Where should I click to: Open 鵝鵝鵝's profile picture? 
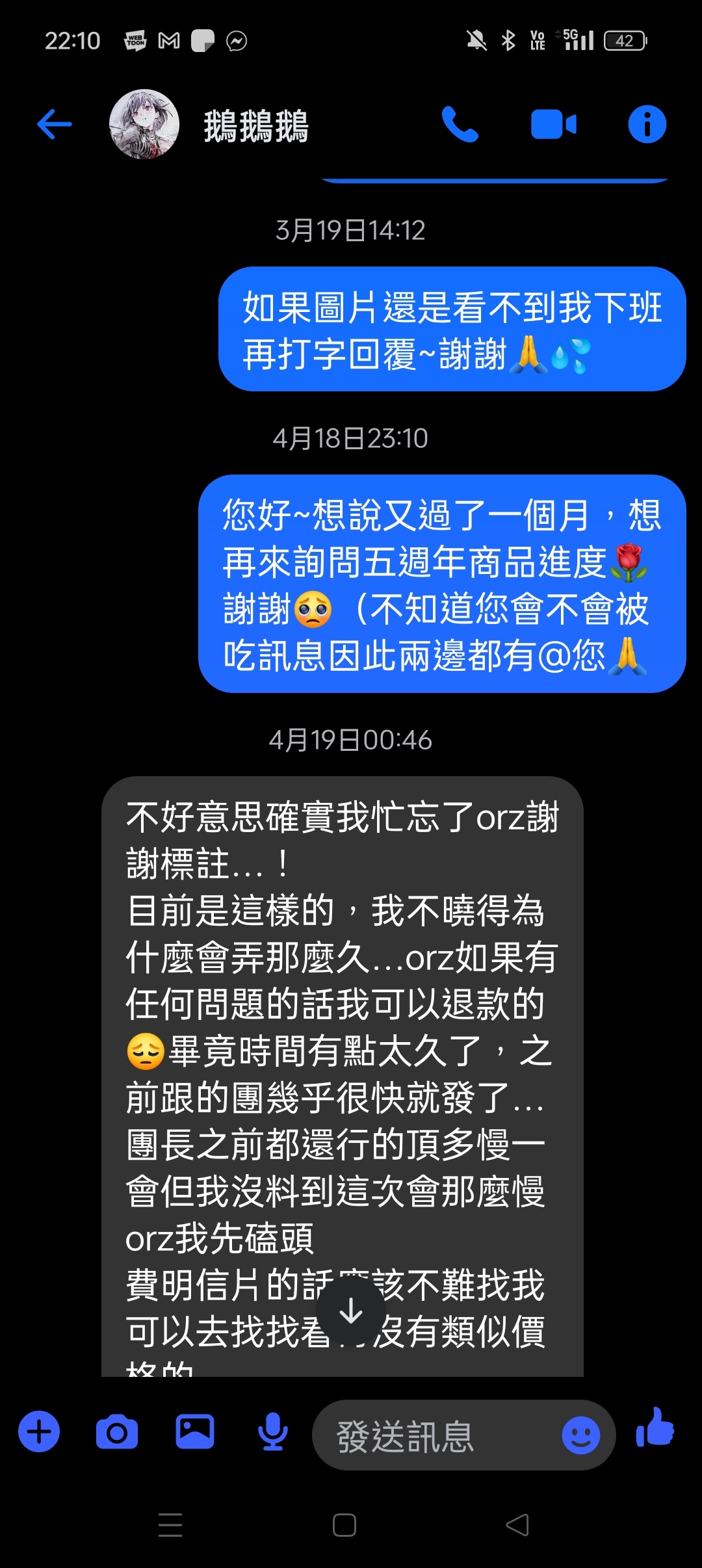click(x=144, y=124)
